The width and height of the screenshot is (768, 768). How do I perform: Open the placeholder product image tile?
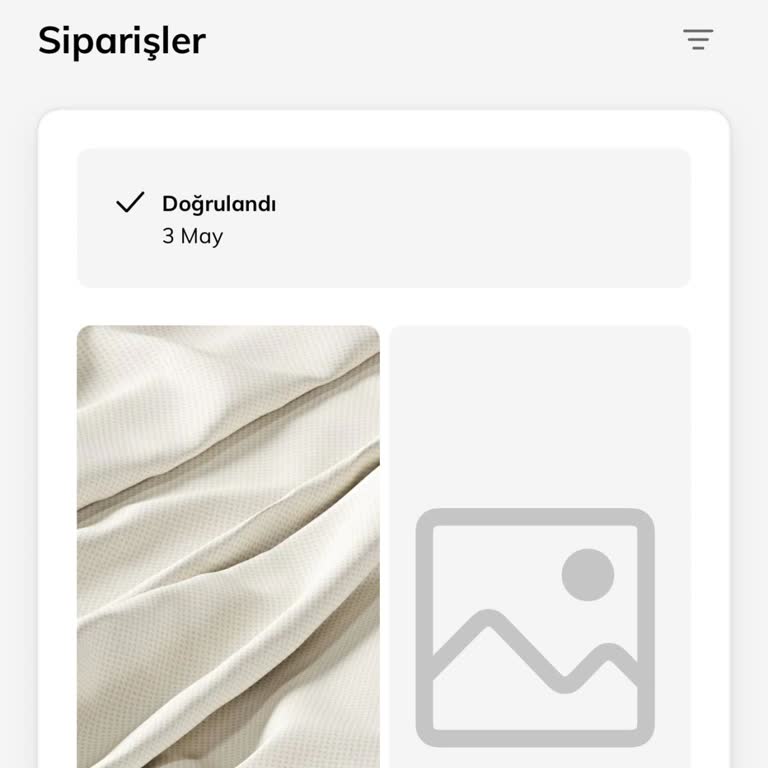point(539,546)
